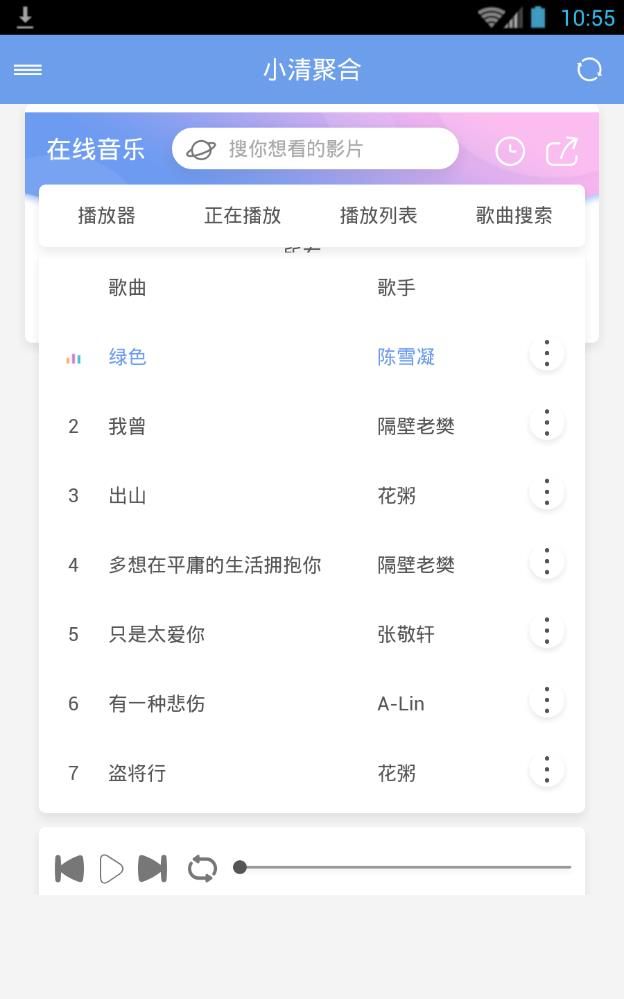Skip to next track
The height and width of the screenshot is (999, 624).
(152, 868)
